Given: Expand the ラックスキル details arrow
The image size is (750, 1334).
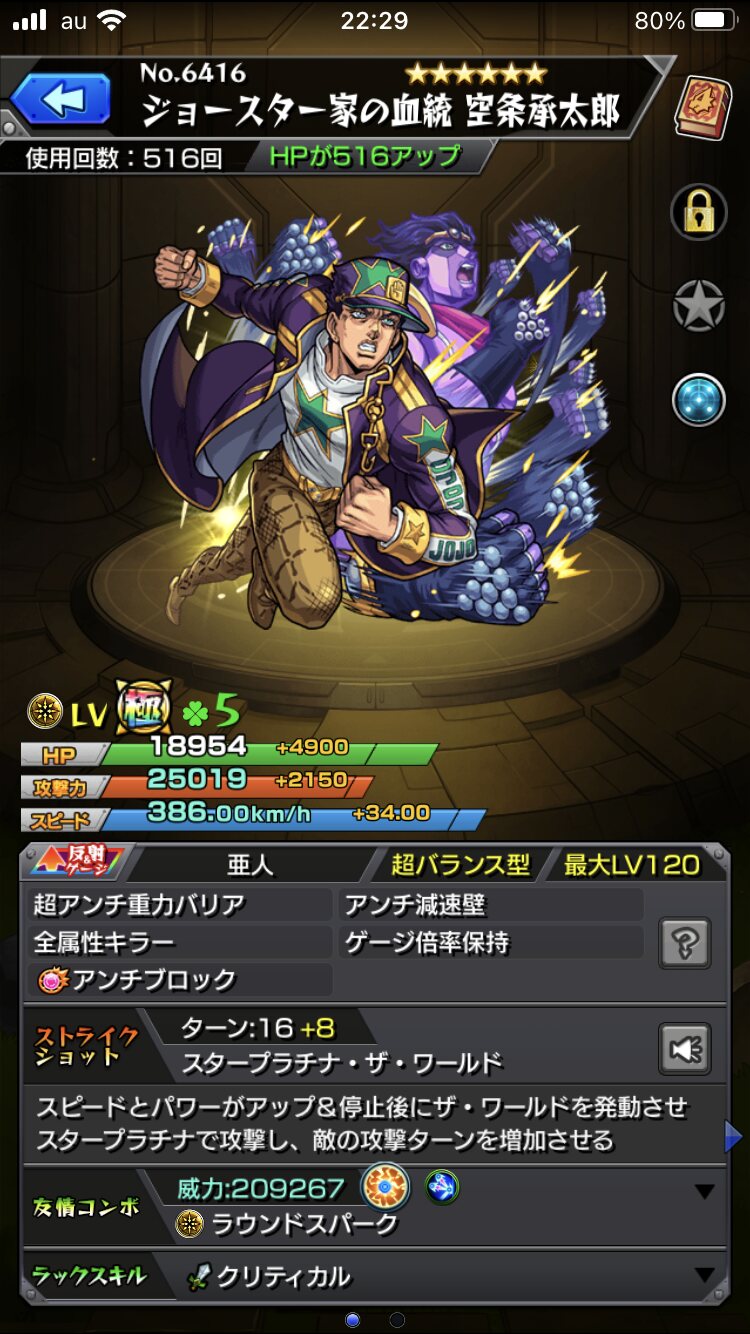Looking at the screenshot, I should 705,1275.
